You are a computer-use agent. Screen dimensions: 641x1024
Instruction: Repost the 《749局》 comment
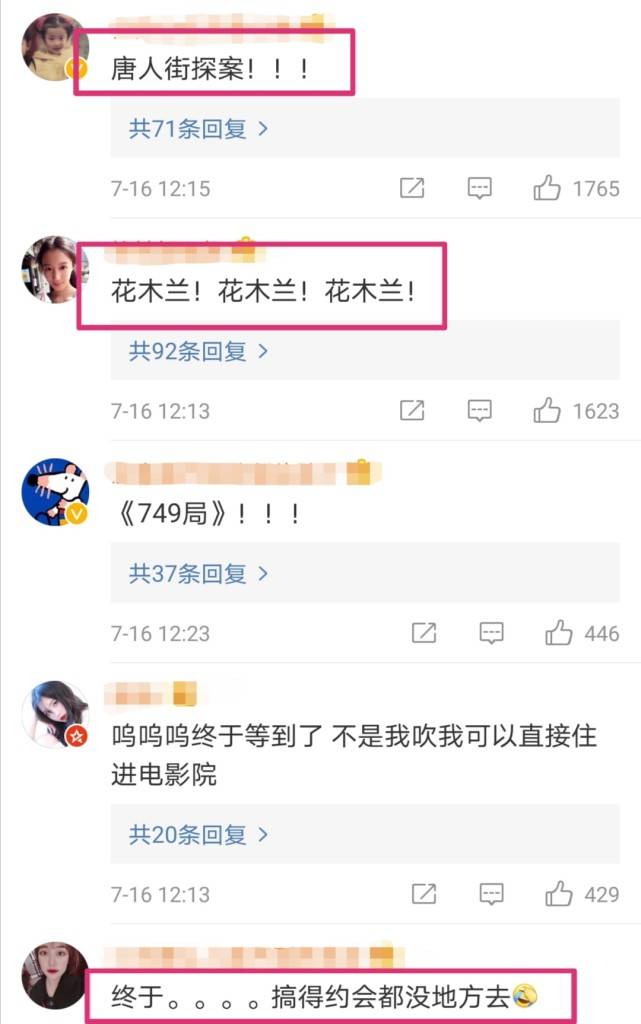(424, 633)
